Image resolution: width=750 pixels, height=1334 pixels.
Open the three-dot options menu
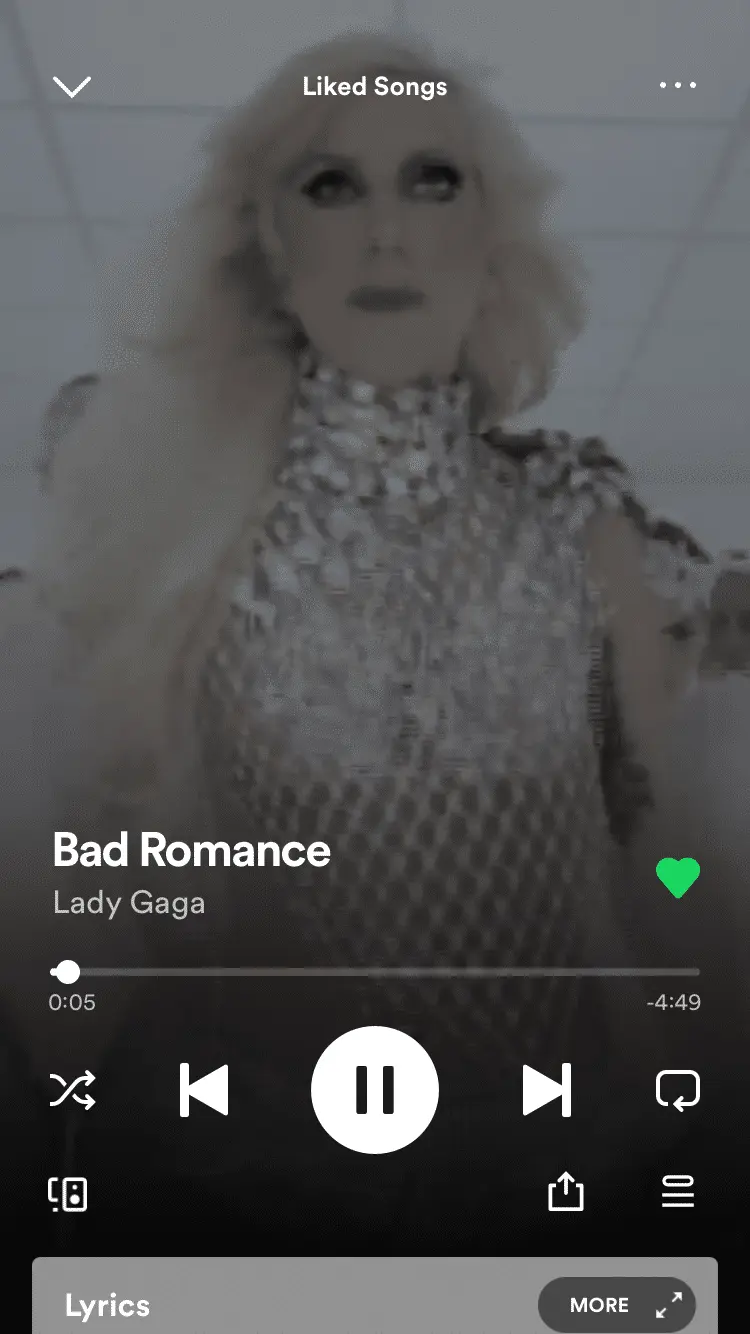point(677,86)
